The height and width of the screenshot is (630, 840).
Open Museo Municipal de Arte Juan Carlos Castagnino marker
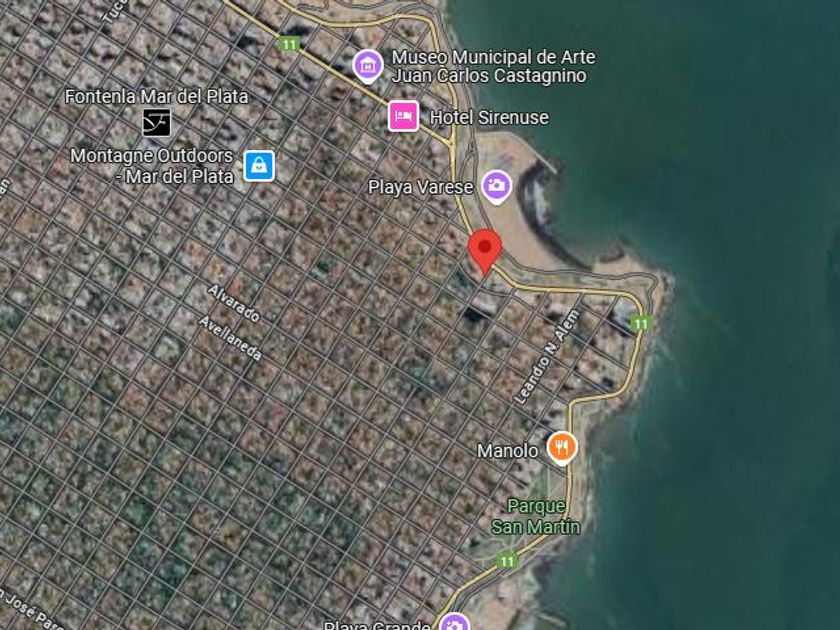369,66
